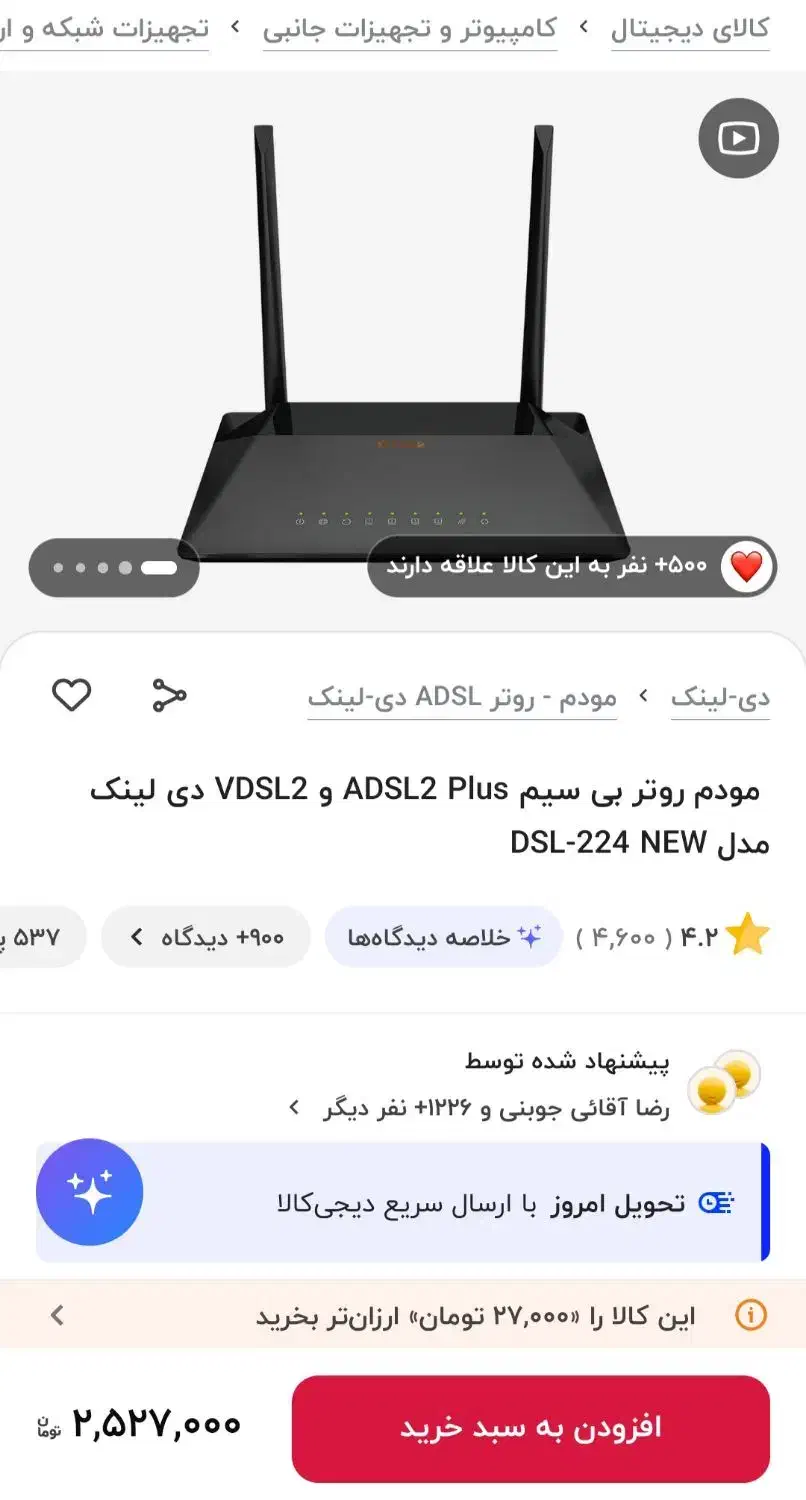Open the مودم - روتر ADSL category
The height and width of the screenshot is (1500, 806).
[462, 697]
